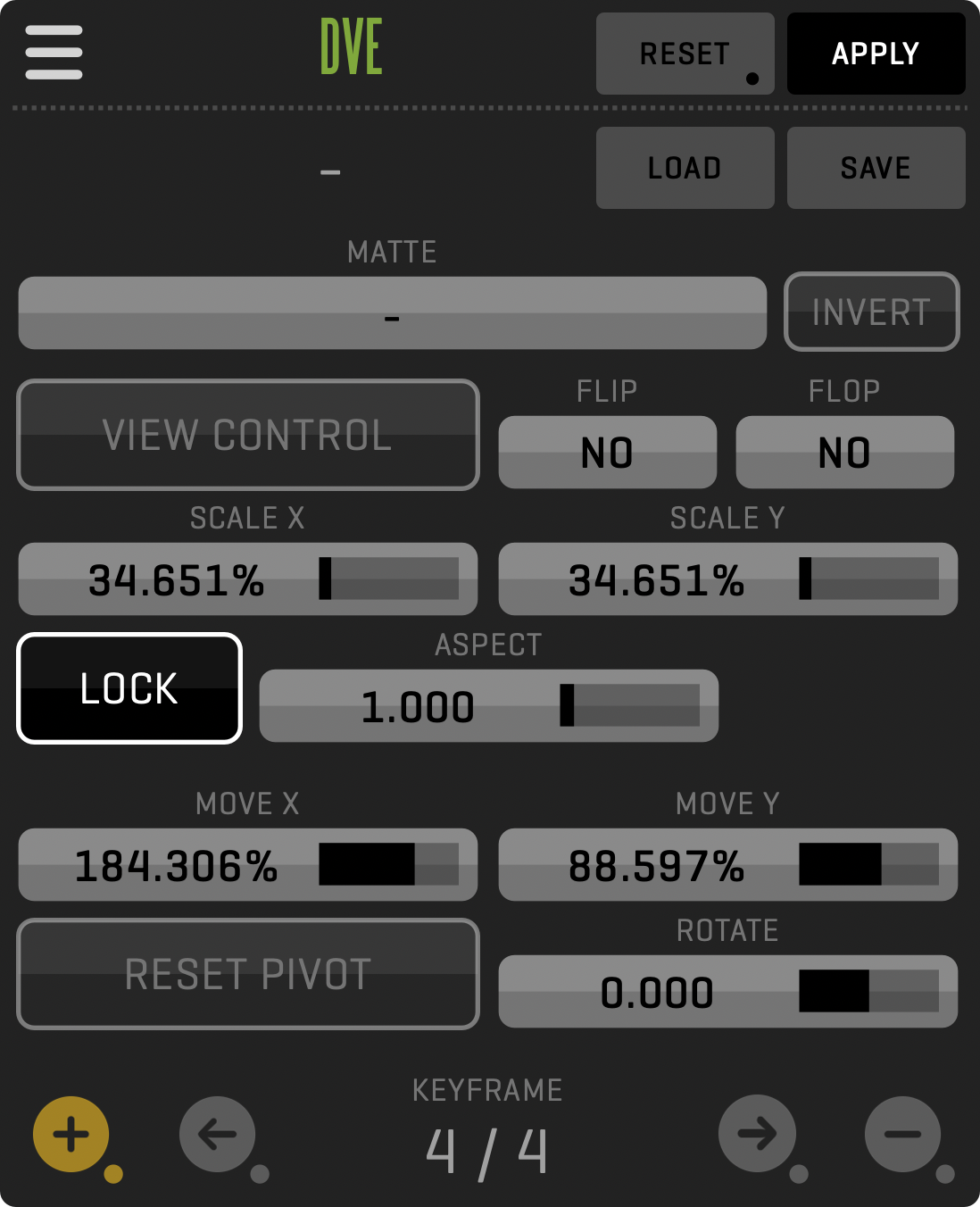This screenshot has height=1207, width=980.
Task: Tap RESET PIVOT
Action: click(247, 974)
